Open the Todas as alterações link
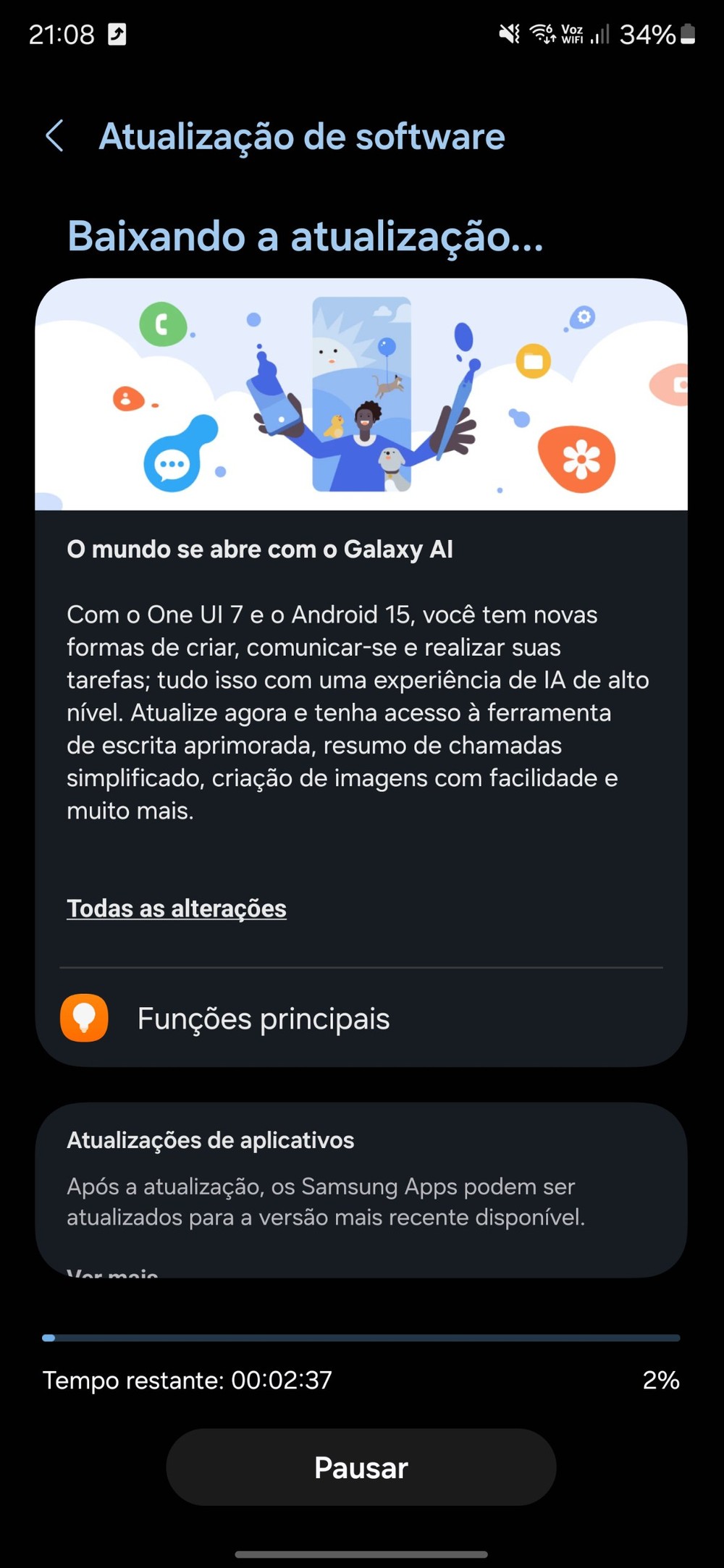724x1568 pixels. [x=177, y=909]
